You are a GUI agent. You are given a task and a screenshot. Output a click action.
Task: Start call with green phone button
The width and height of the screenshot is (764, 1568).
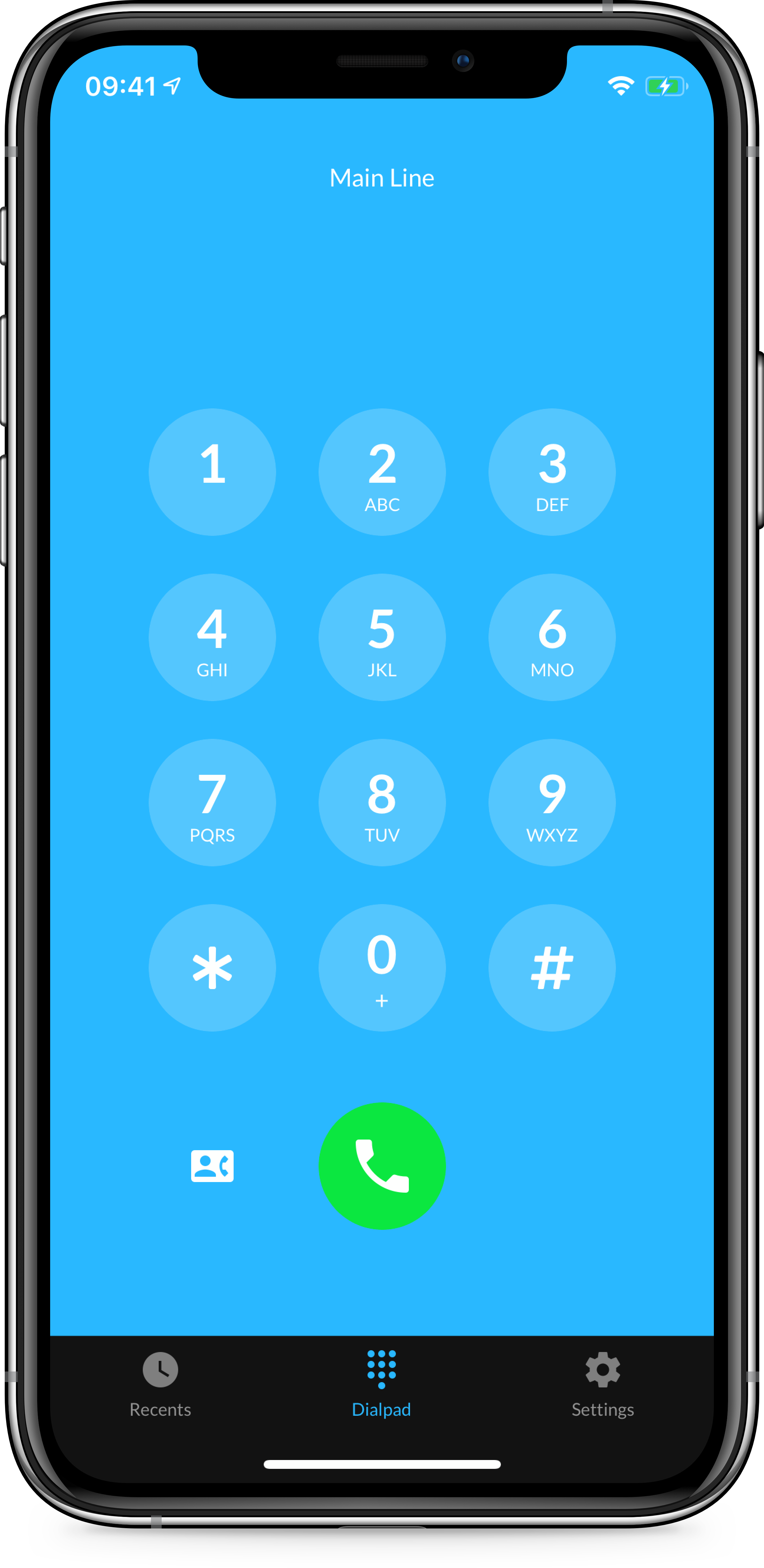coord(382,1166)
